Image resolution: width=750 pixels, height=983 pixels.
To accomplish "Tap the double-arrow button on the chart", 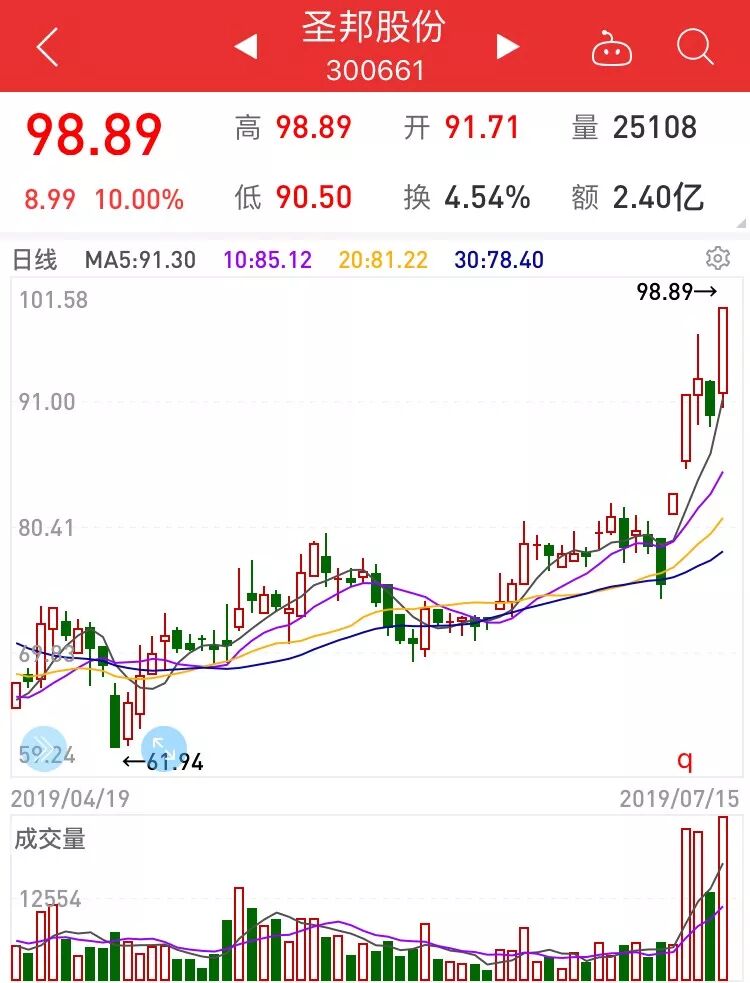I will coord(43,749).
